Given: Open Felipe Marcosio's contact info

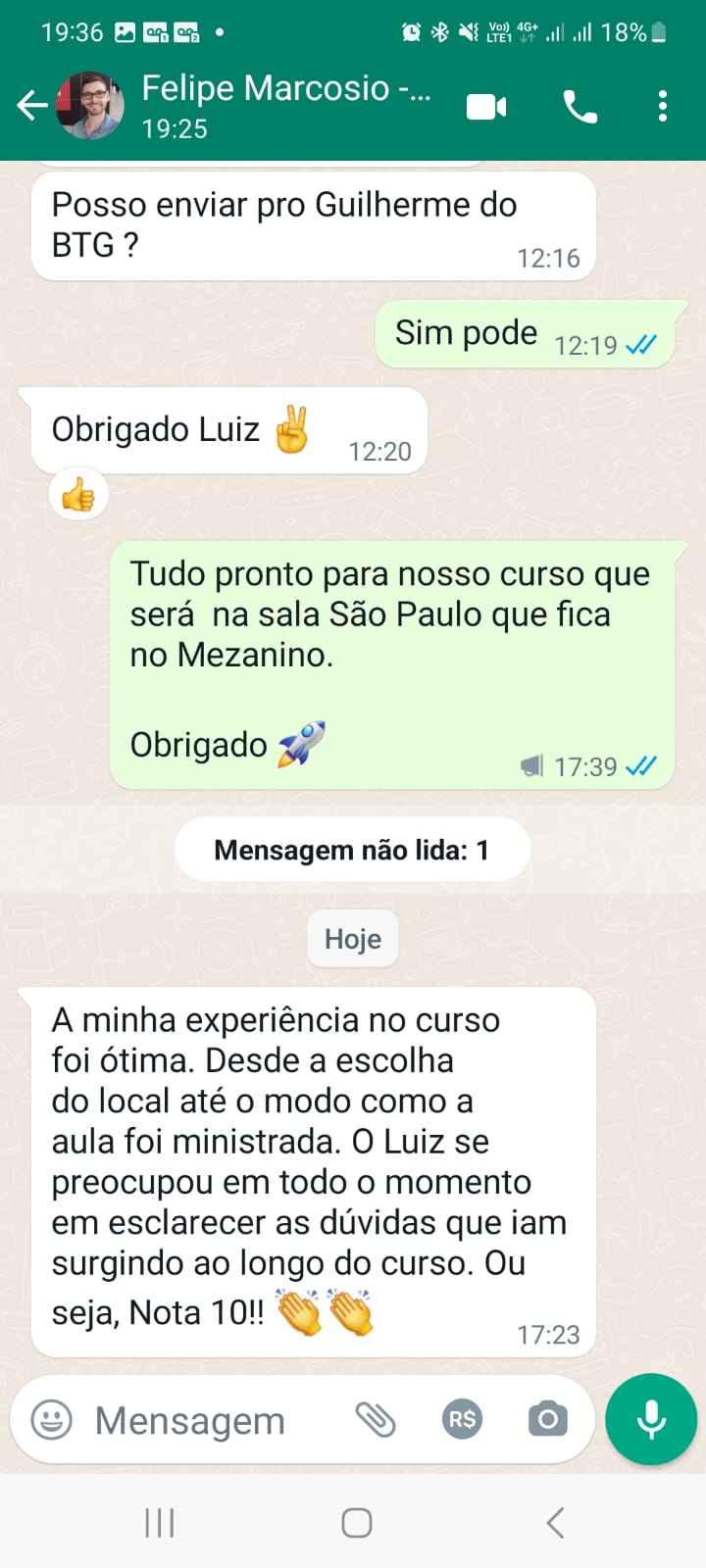Looking at the screenshot, I should tap(284, 106).
